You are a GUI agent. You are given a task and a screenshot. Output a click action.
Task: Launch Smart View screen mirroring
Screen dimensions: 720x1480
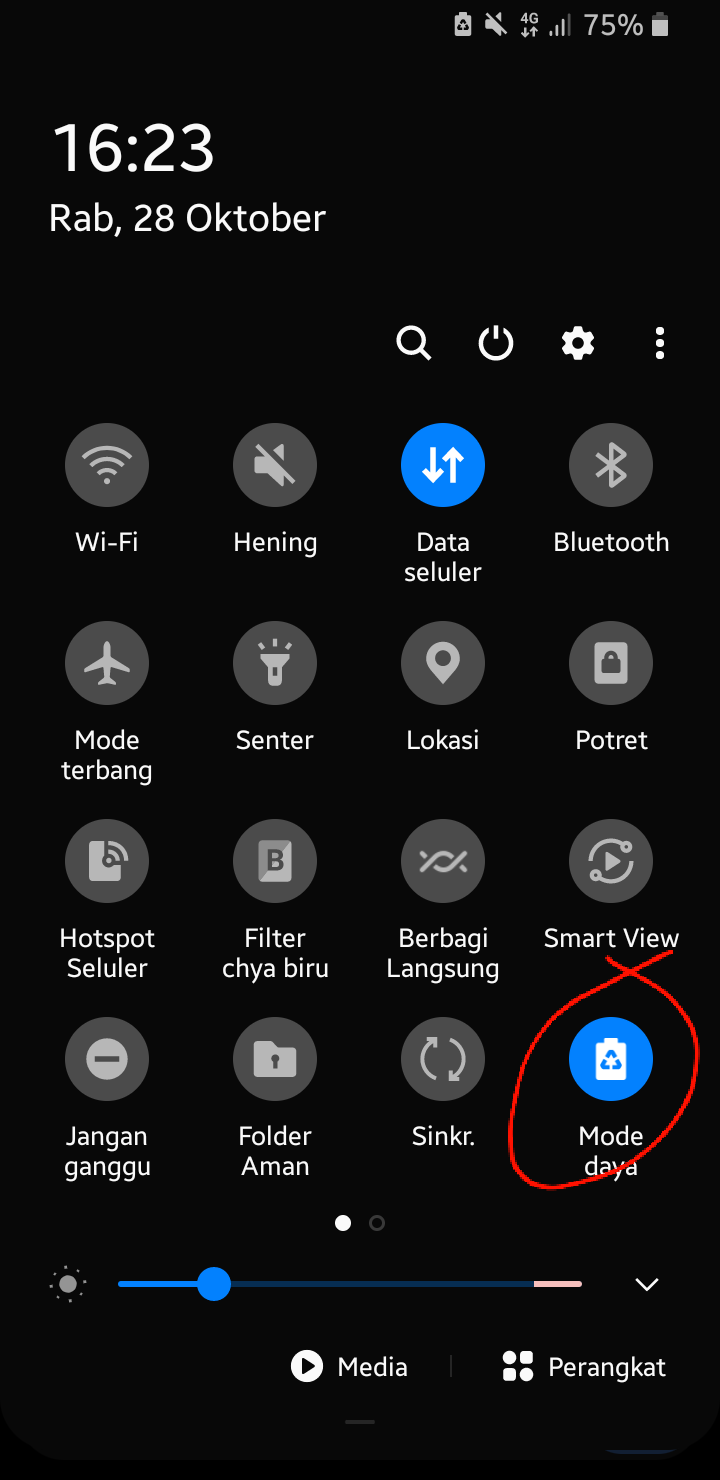click(x=611, y=861)
